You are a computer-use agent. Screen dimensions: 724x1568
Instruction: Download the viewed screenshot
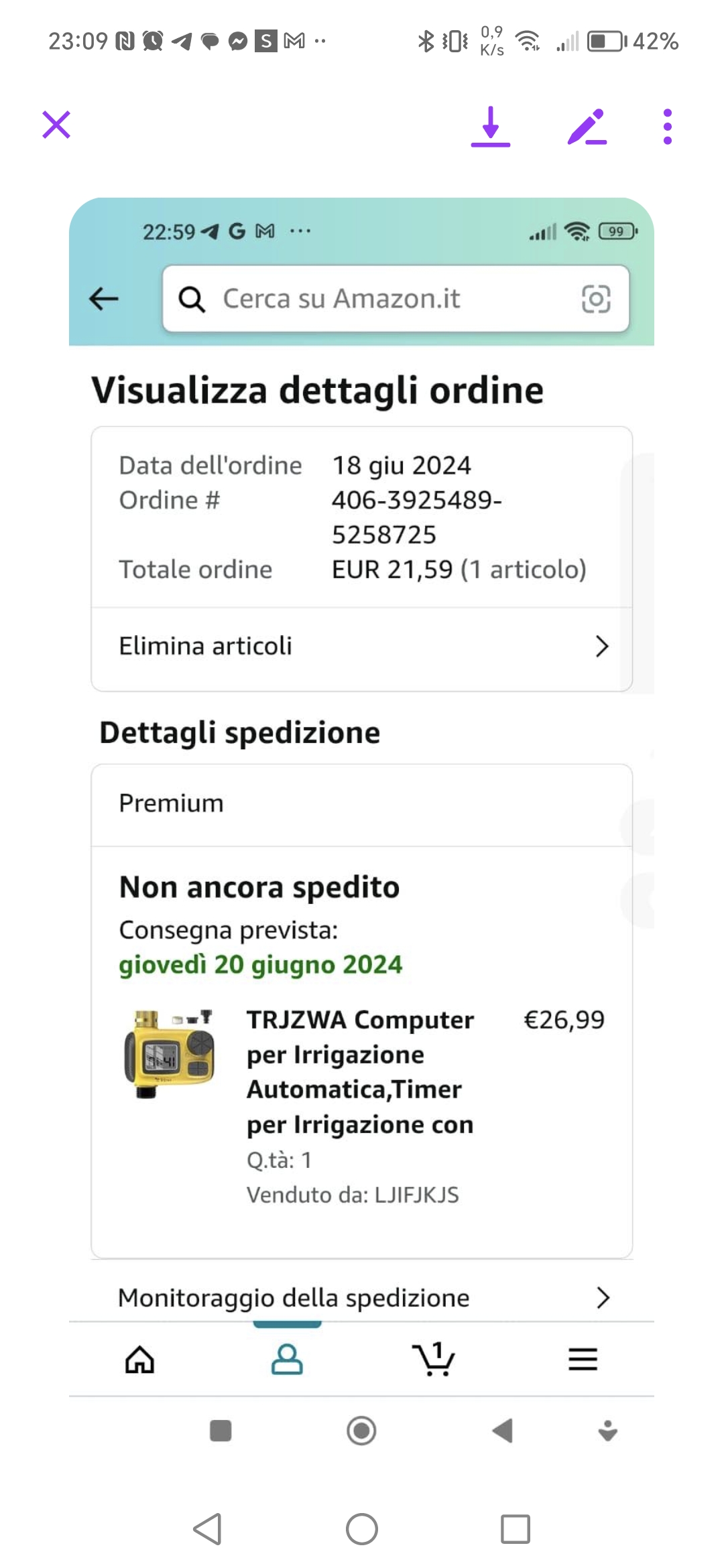coord(491,126)
